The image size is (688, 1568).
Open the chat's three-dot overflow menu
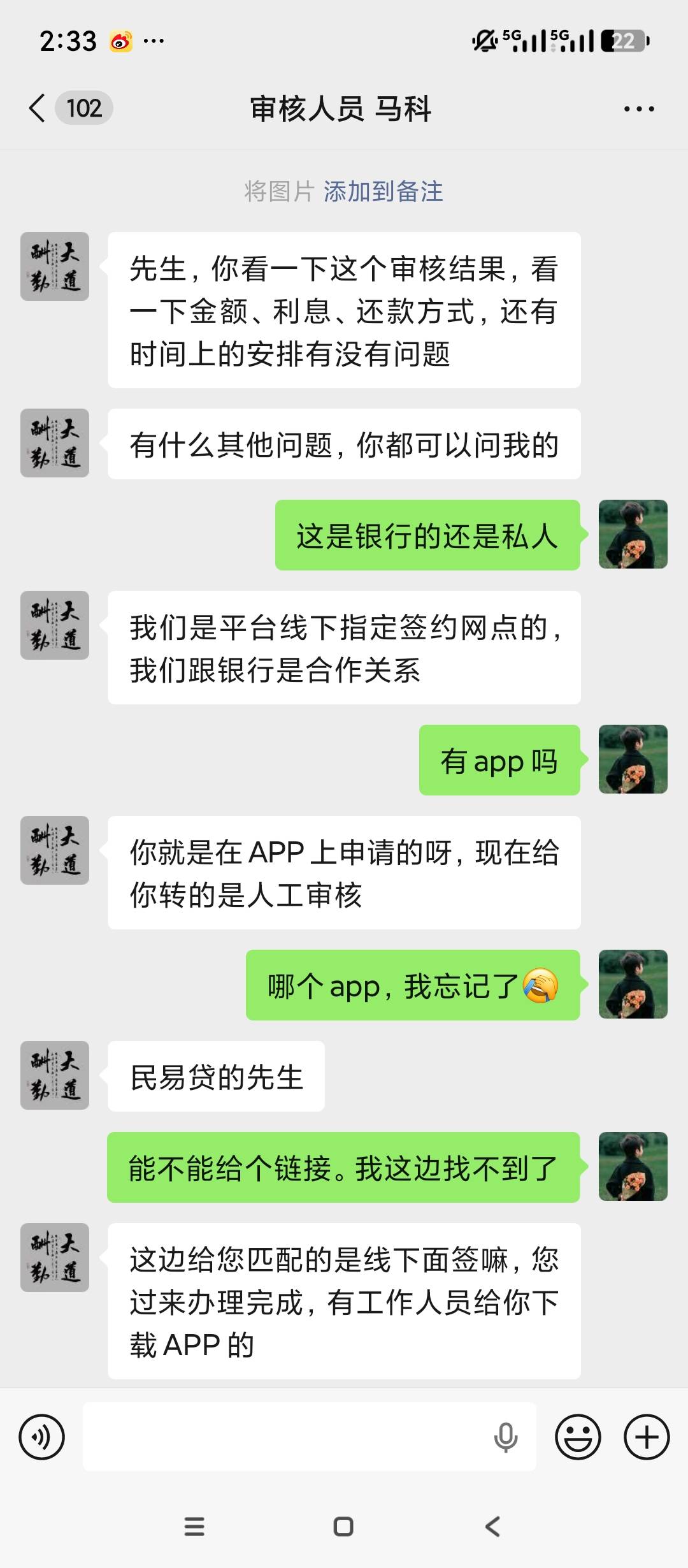coord(639,109)
